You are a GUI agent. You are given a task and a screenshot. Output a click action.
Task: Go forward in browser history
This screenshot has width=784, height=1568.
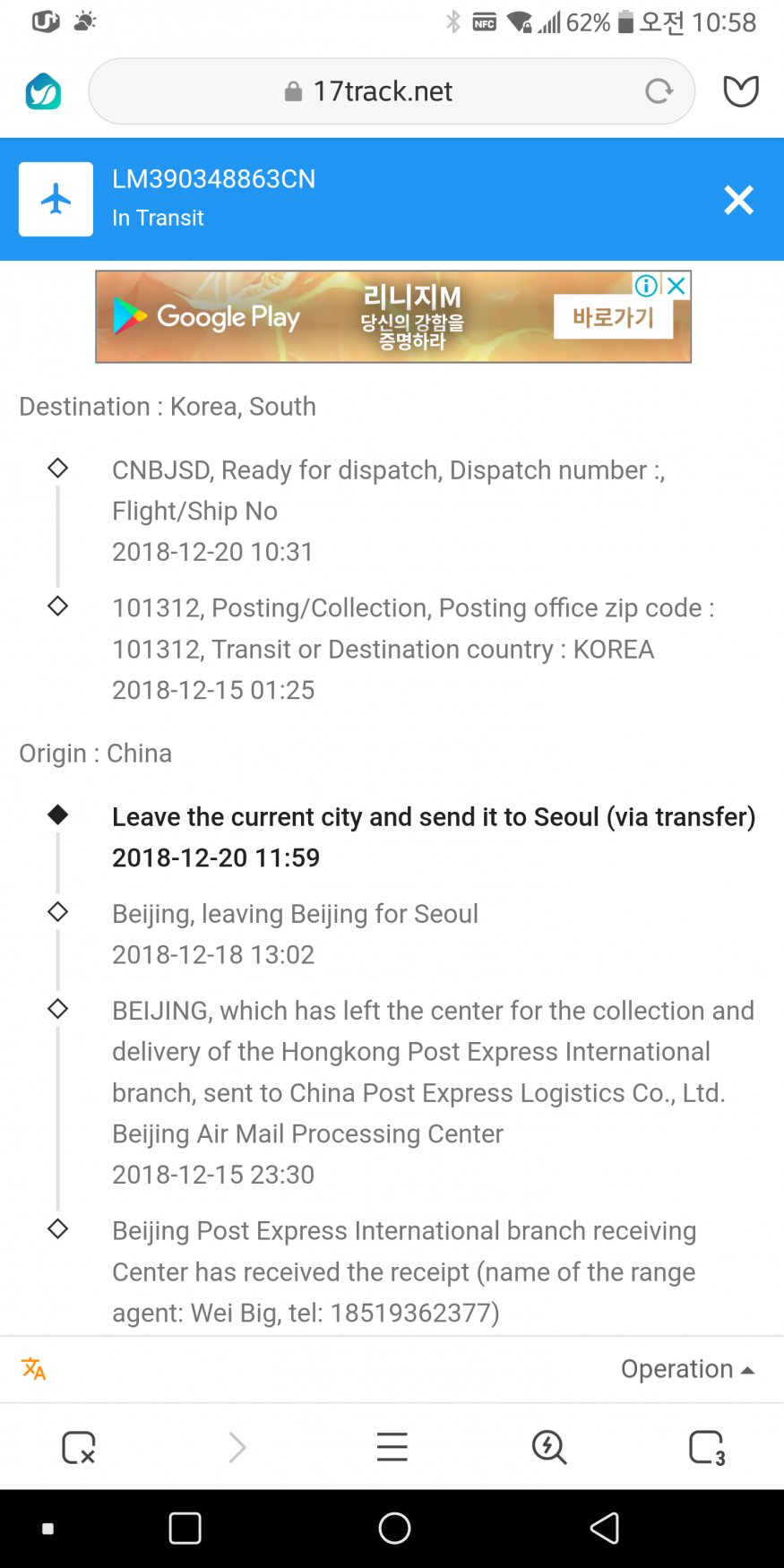[x=237, y=1447]
